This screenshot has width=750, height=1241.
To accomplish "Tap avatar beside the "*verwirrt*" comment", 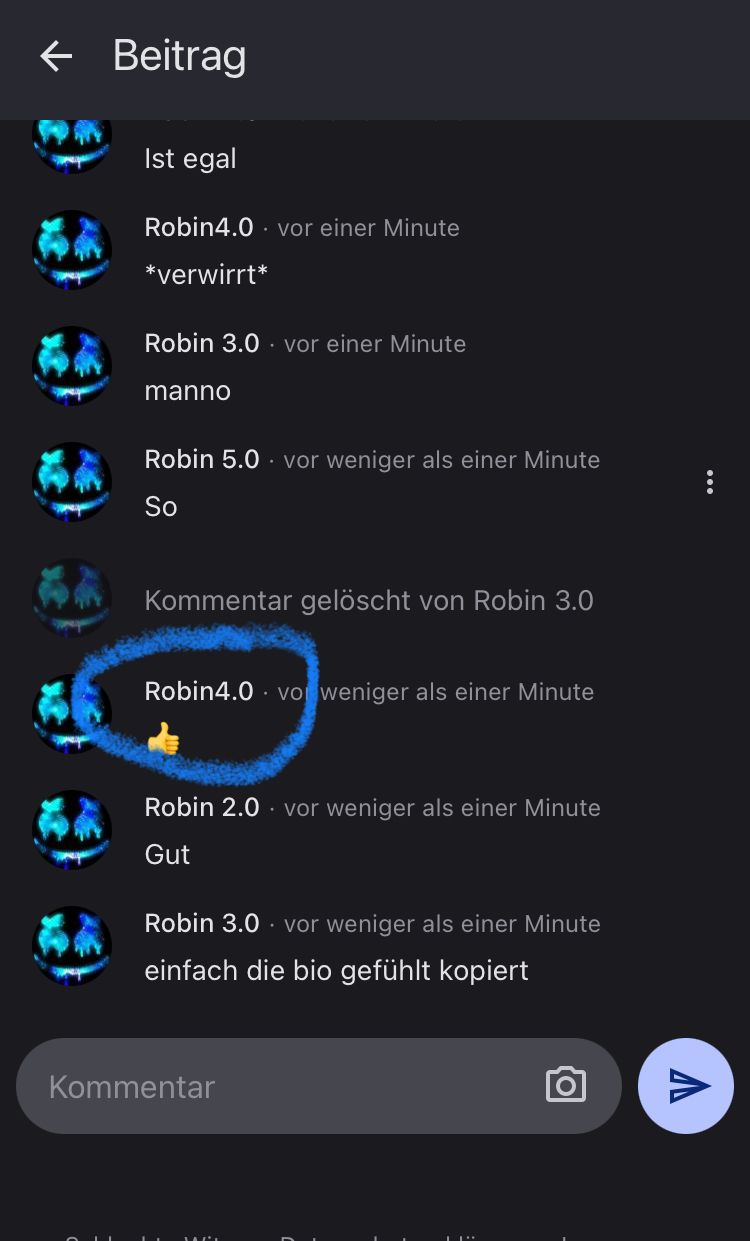I will tap(72, 250).
